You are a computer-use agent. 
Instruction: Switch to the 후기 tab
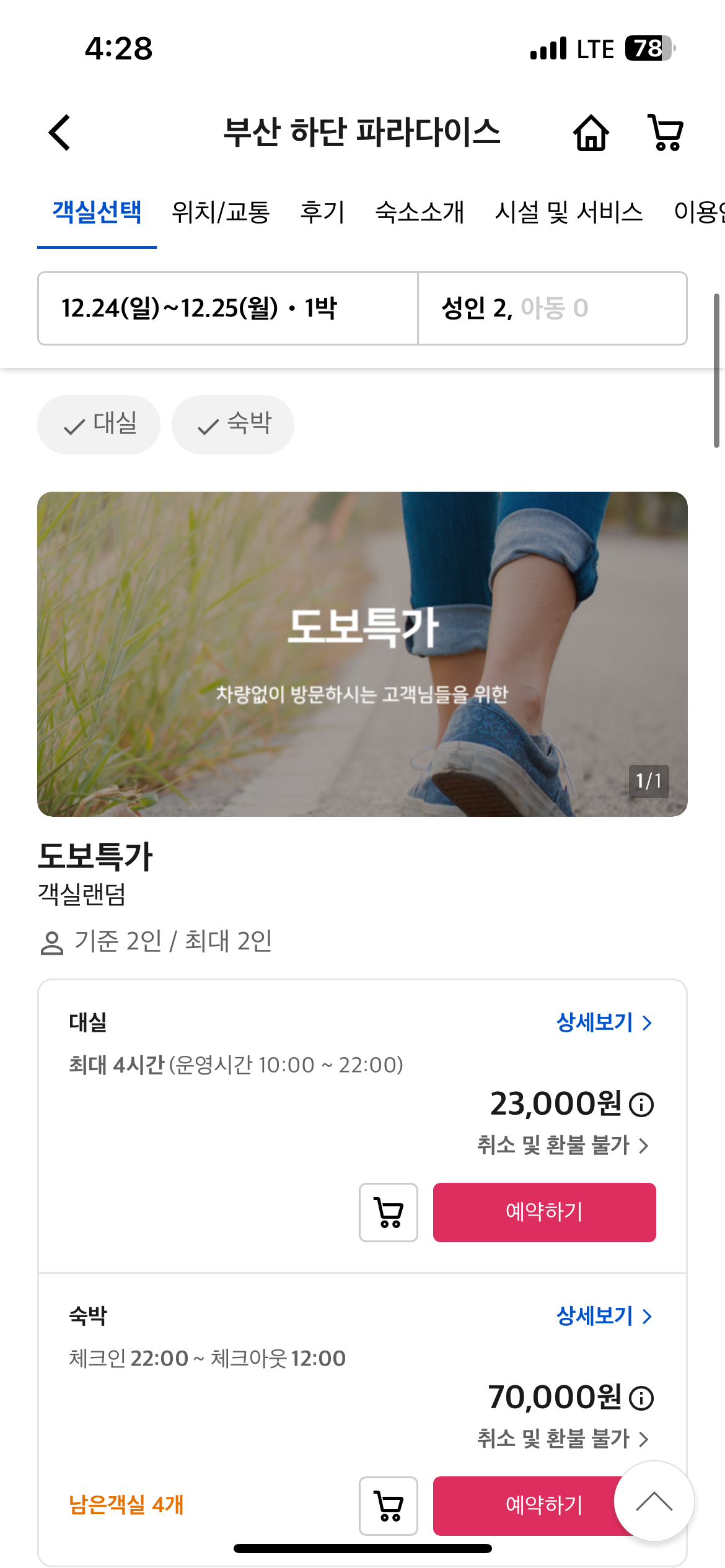coord(322,212)
